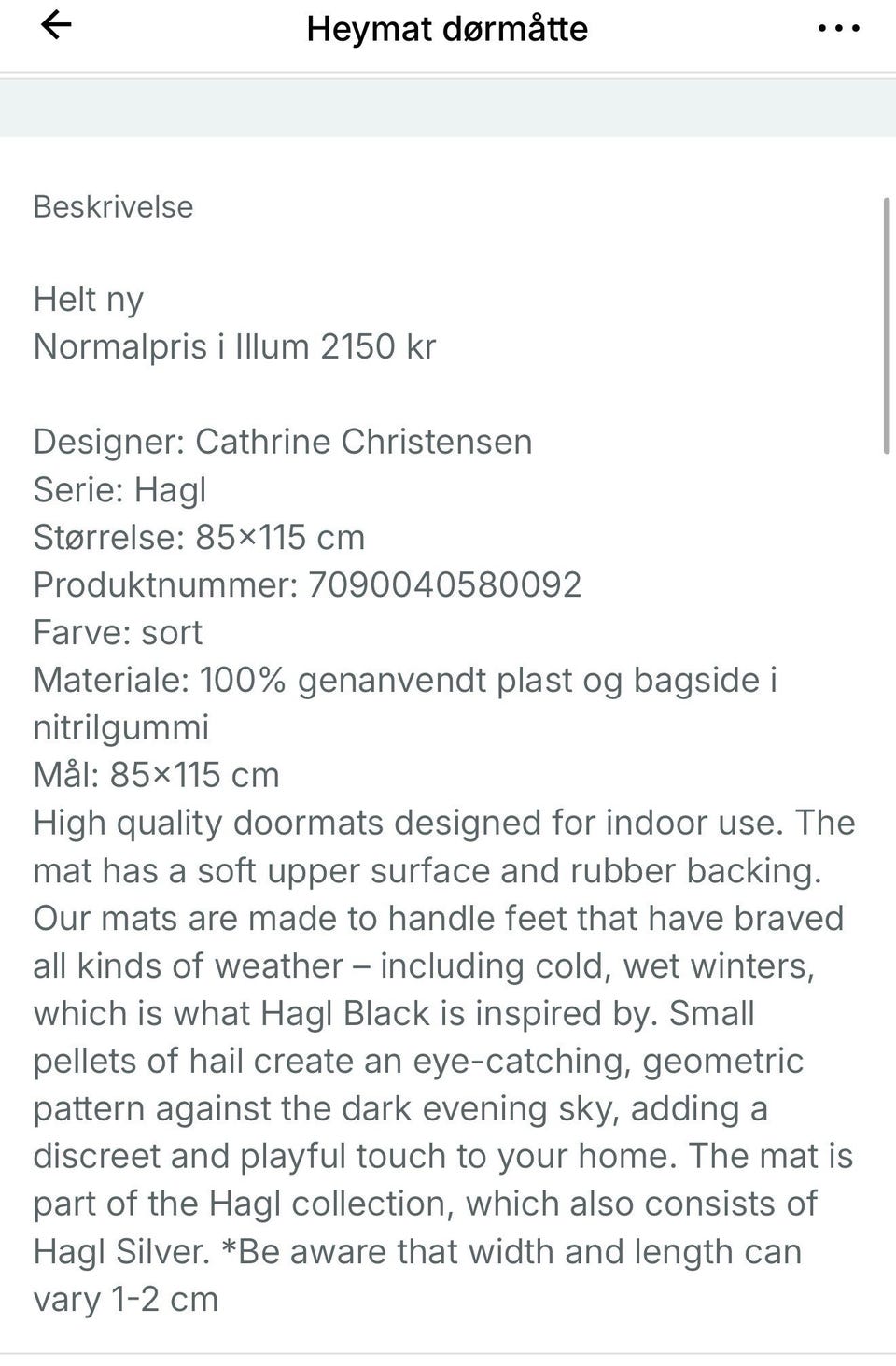Select the Størrelse: 85×115 cm line
This screenshot has width=896, height=1366.
196,537
